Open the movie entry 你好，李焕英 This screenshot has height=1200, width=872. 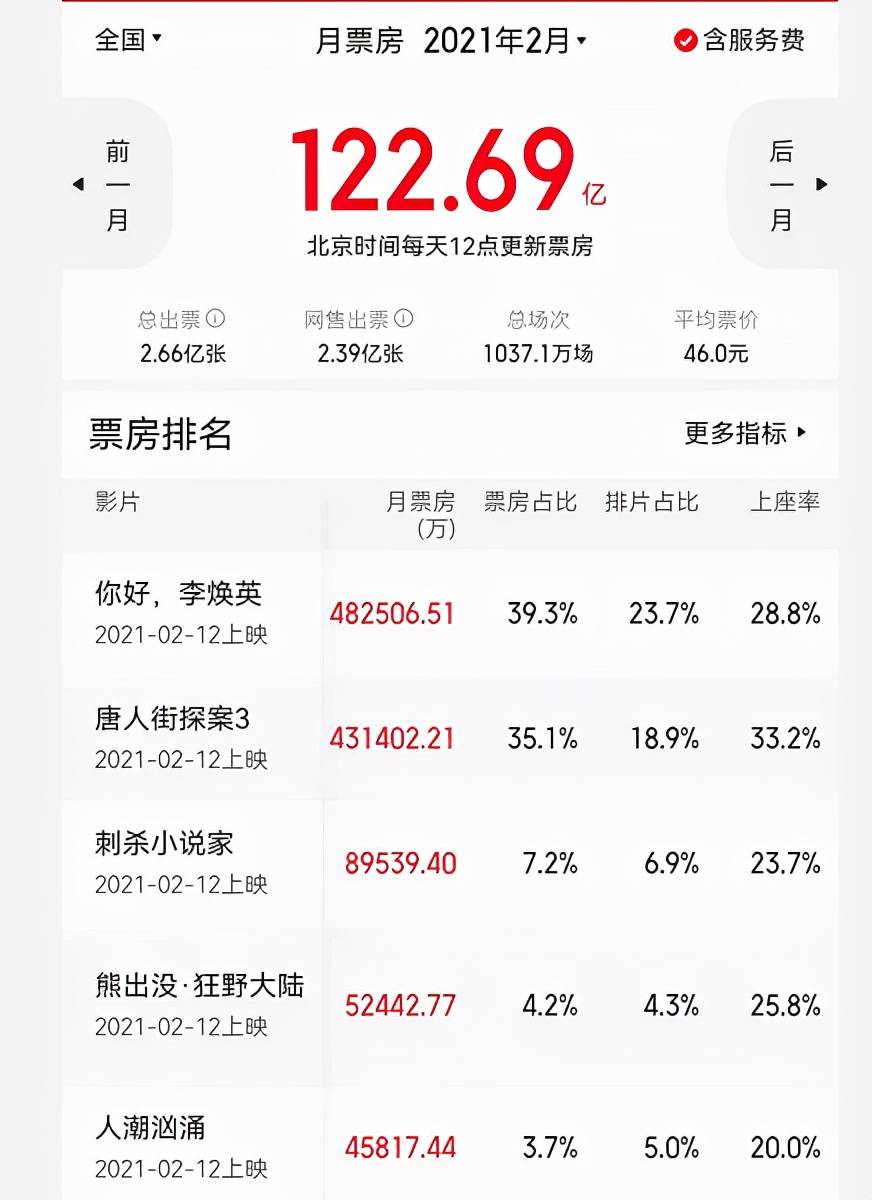point(176,593)
